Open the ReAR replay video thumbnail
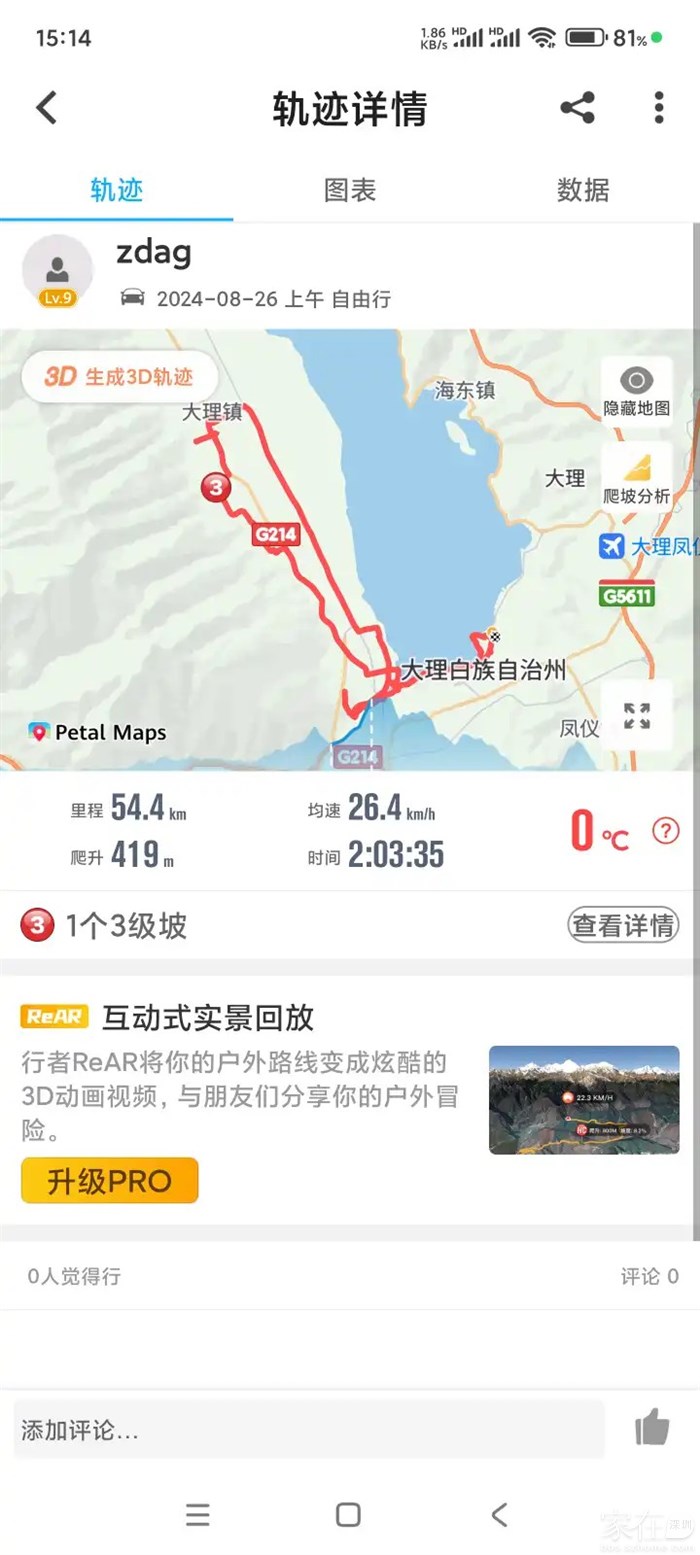The height and width of the screenshot is (1555, 700). click(583, 1099)
